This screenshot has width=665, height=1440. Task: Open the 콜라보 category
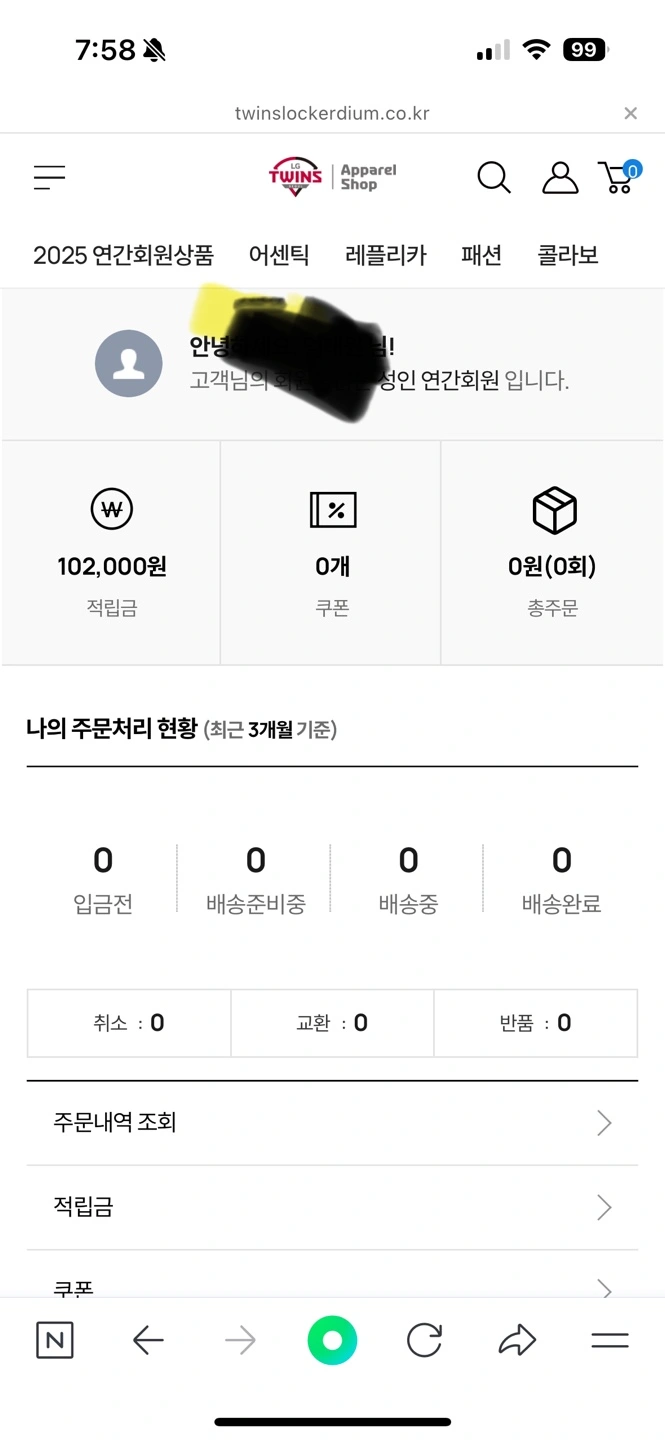click(568, 255)
